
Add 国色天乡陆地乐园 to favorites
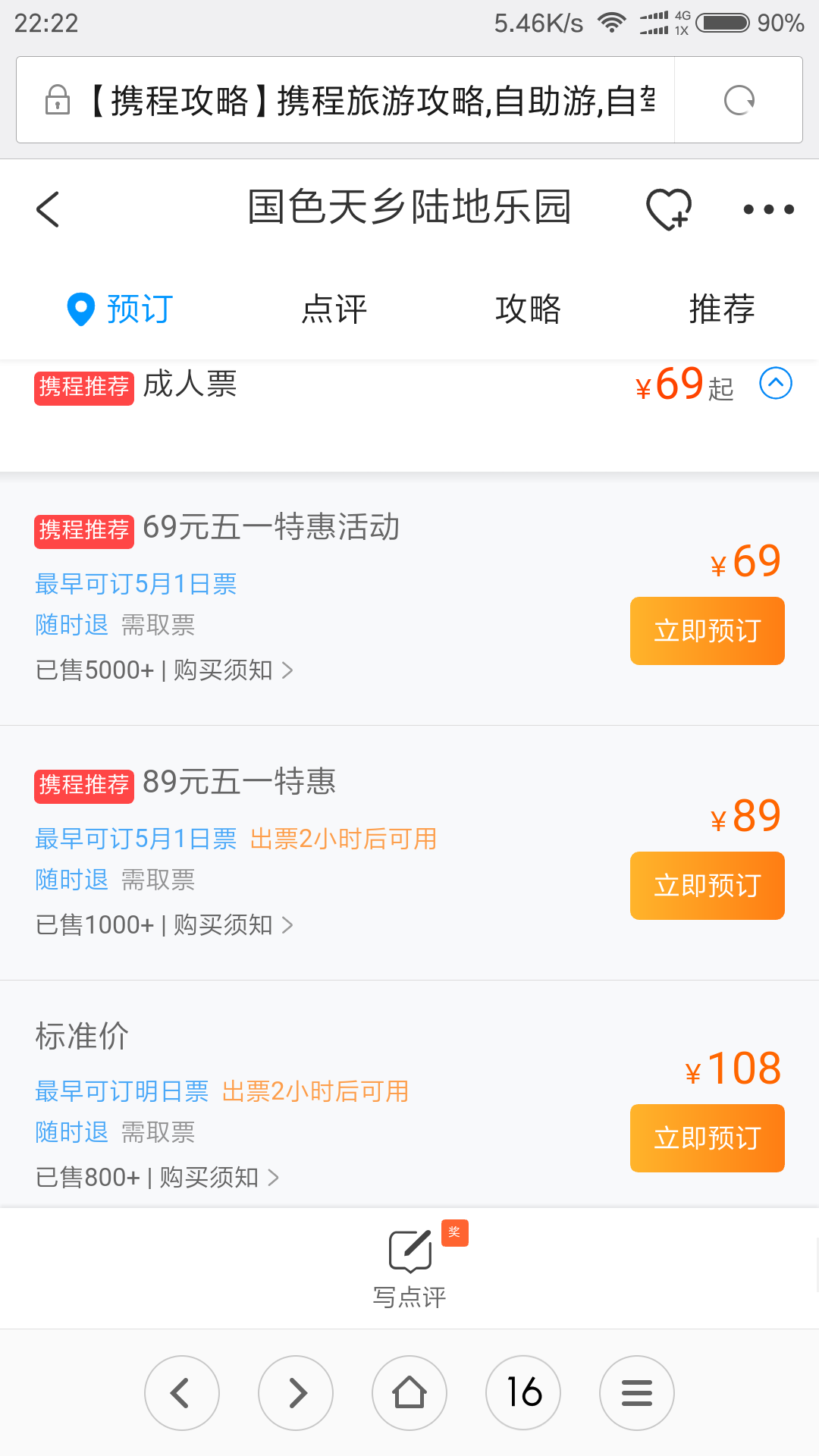coord(669,209)
